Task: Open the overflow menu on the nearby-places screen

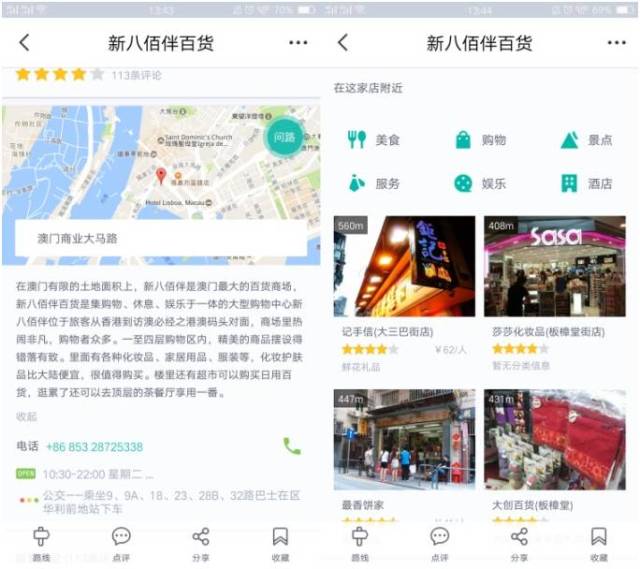Action: [x=616, y=43]
